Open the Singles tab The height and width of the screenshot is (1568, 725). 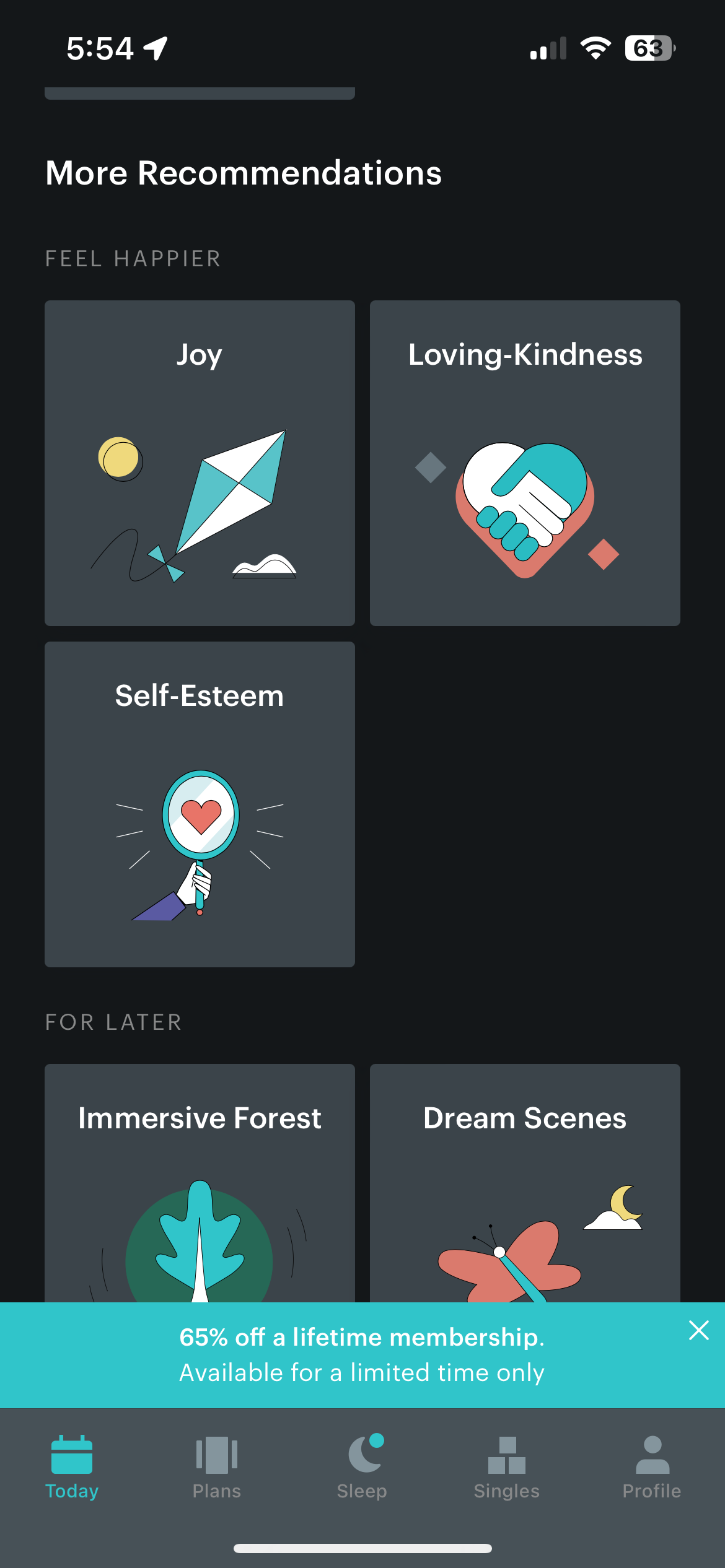pos(507,1466)
